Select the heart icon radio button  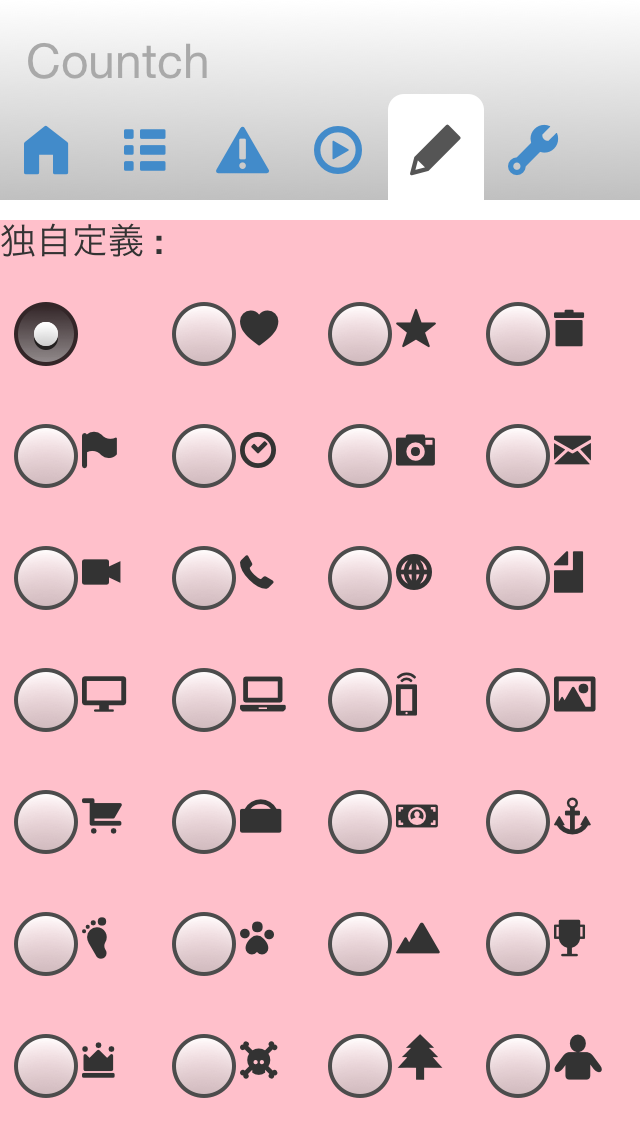204,334
